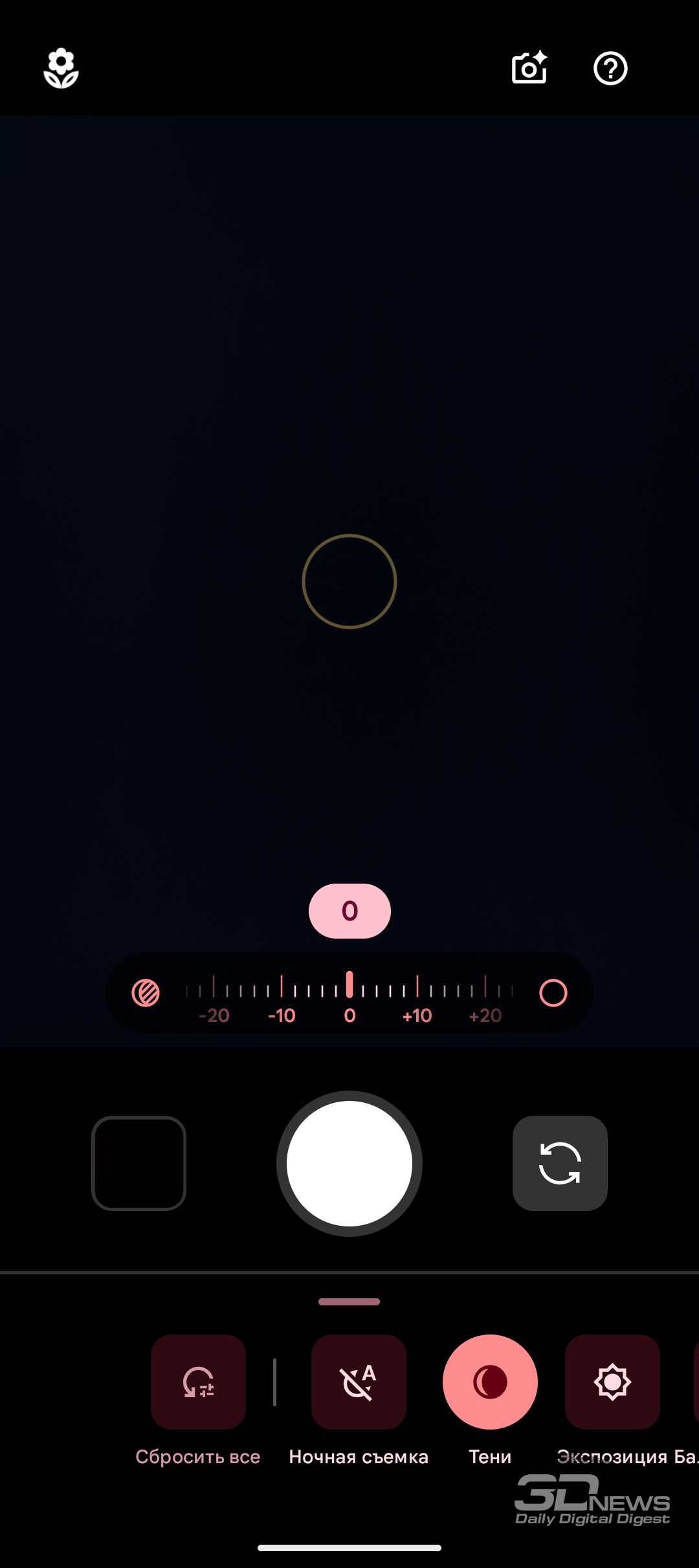Reset all settings with Сбросить все
This screenshot has width=699, height=1568.
[198, 1382]
